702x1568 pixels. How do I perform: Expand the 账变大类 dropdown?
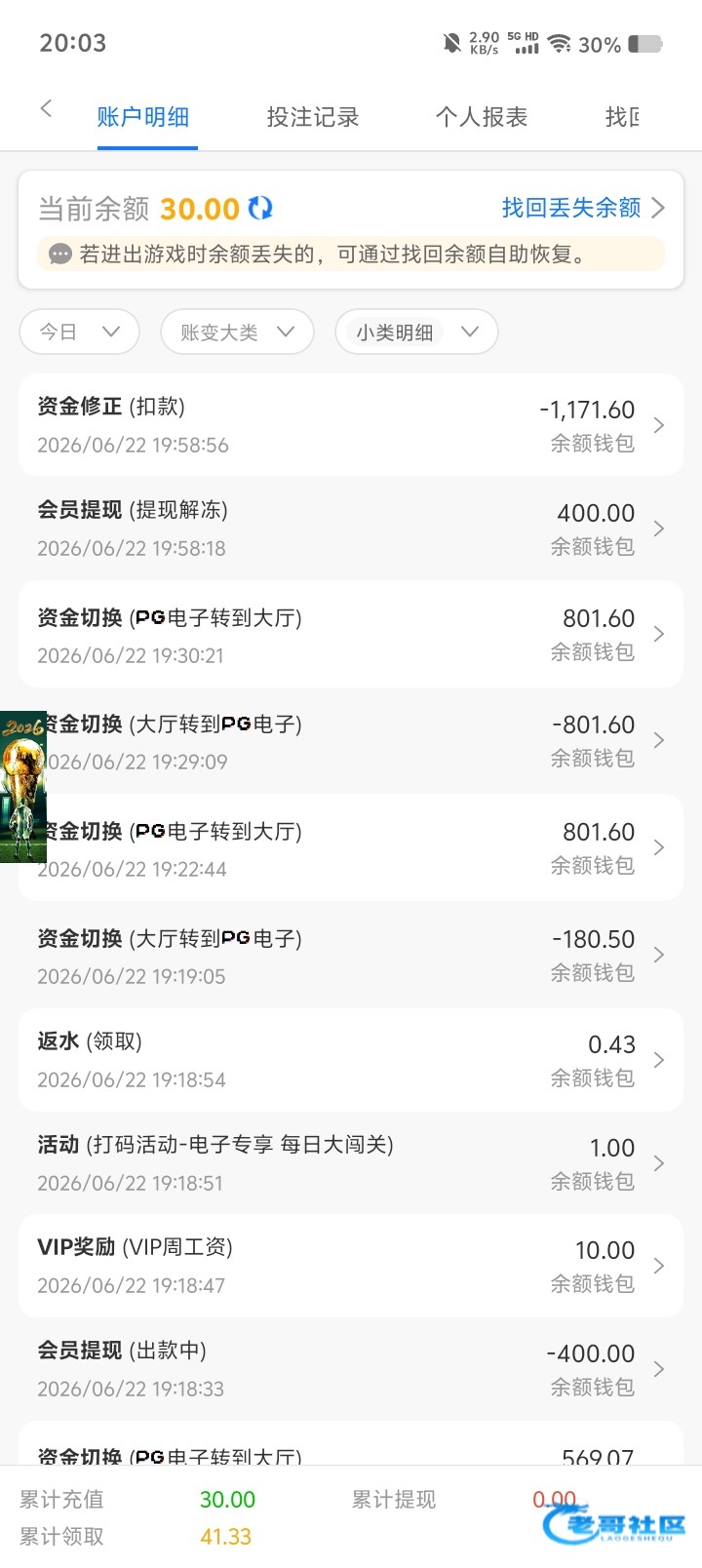click(x=237, y=332)
